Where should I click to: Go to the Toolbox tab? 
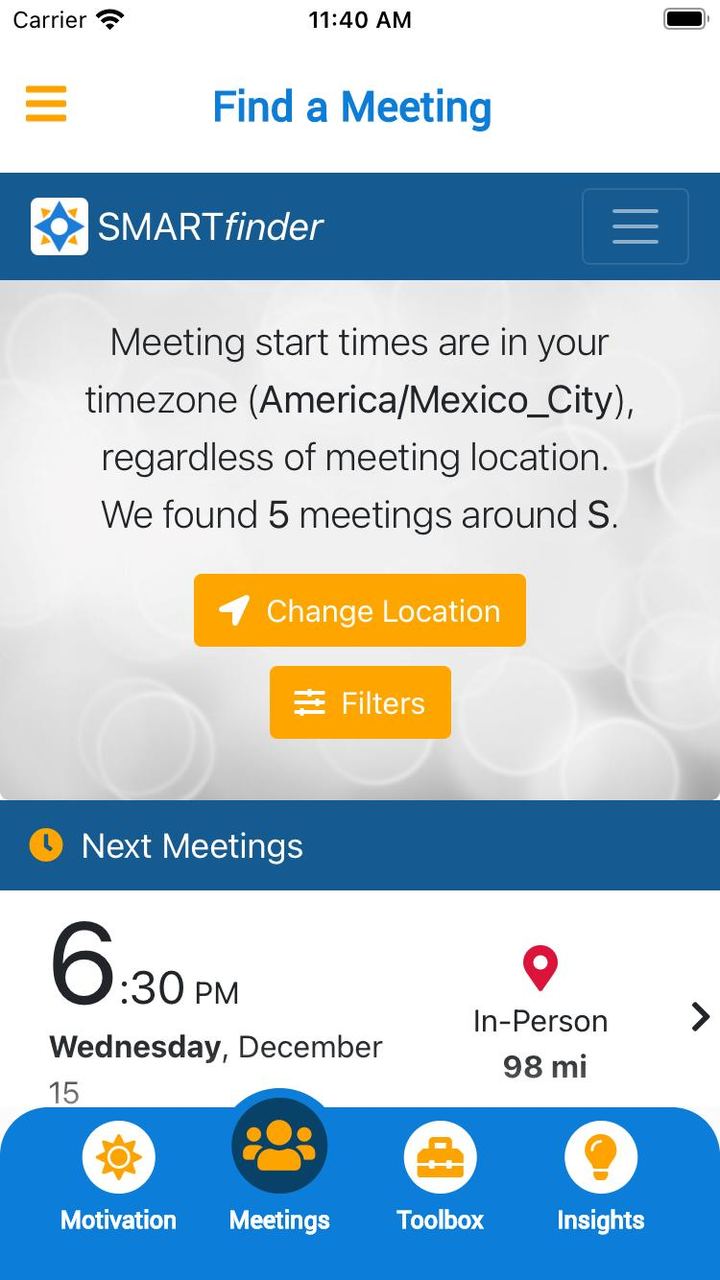(x=440, y=1176)
